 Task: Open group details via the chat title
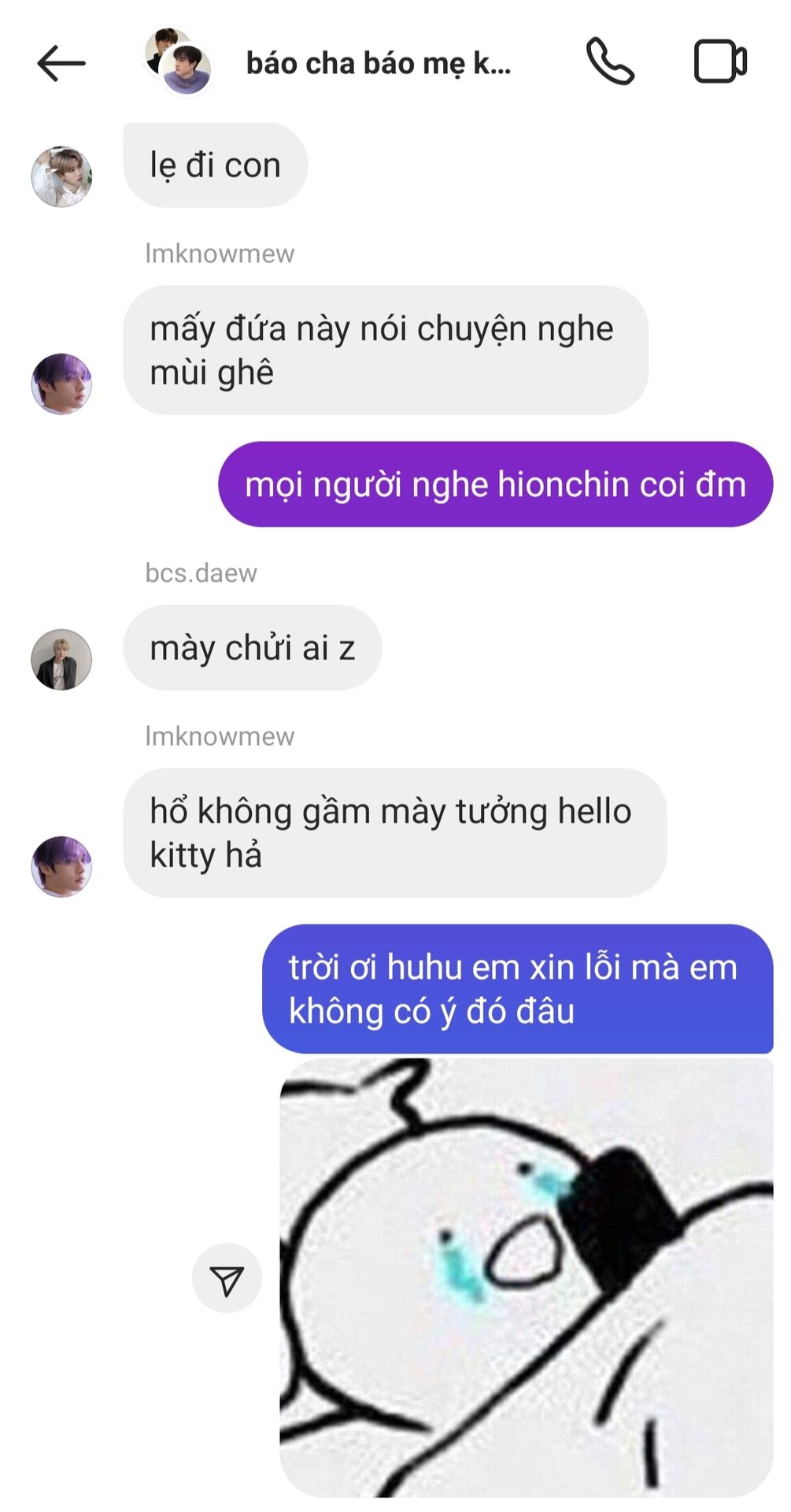pyautogui.click(x=379, y=64)
